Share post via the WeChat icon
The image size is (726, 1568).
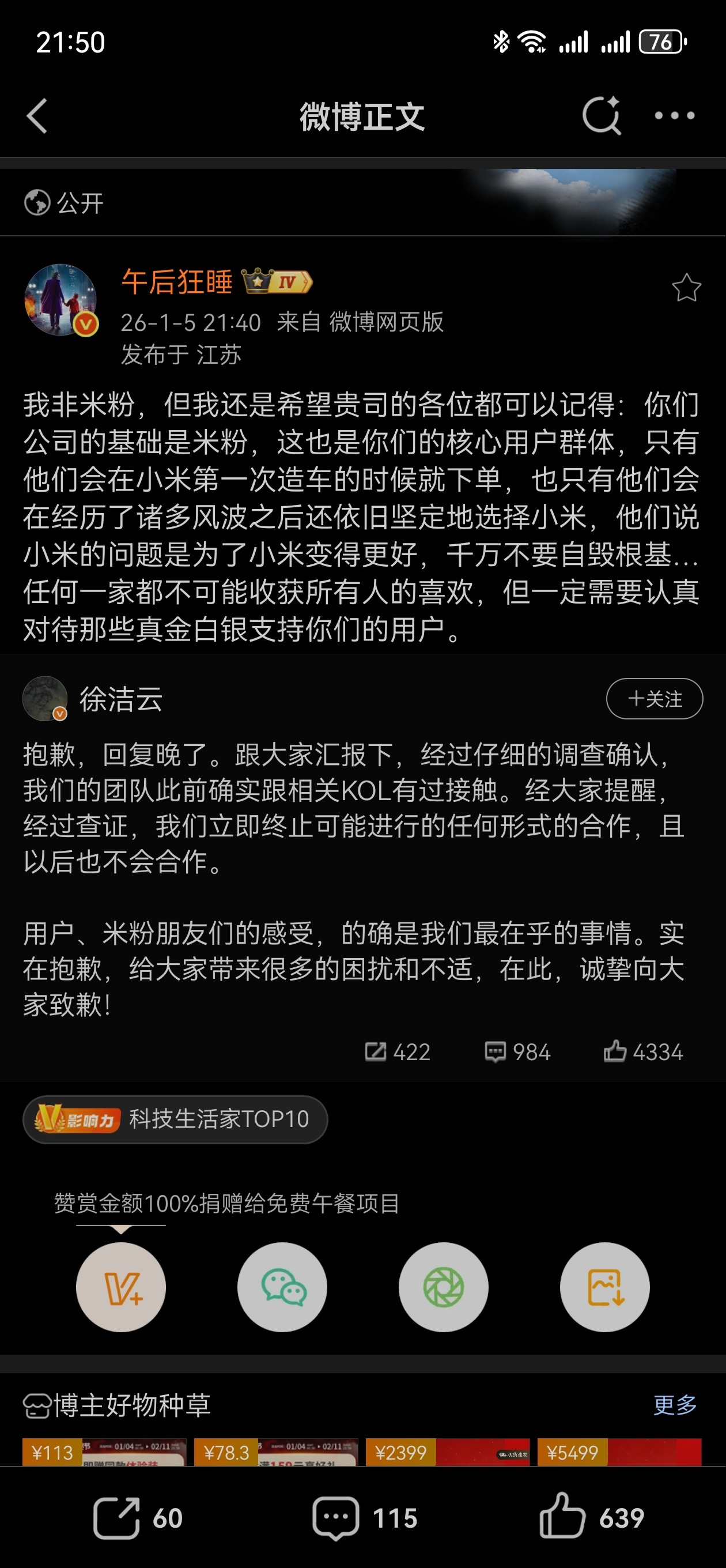click(x=282, y=1286)
